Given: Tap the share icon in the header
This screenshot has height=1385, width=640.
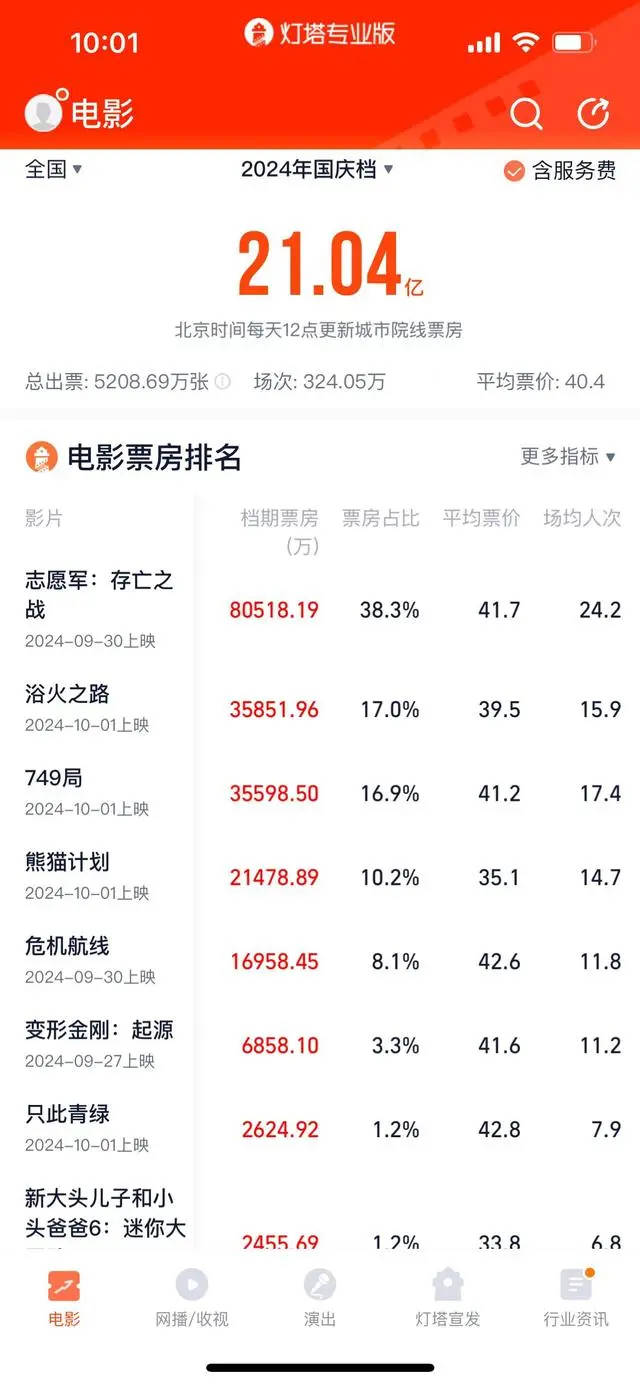Looking at the screenshot, I should (x=593, y=114).
